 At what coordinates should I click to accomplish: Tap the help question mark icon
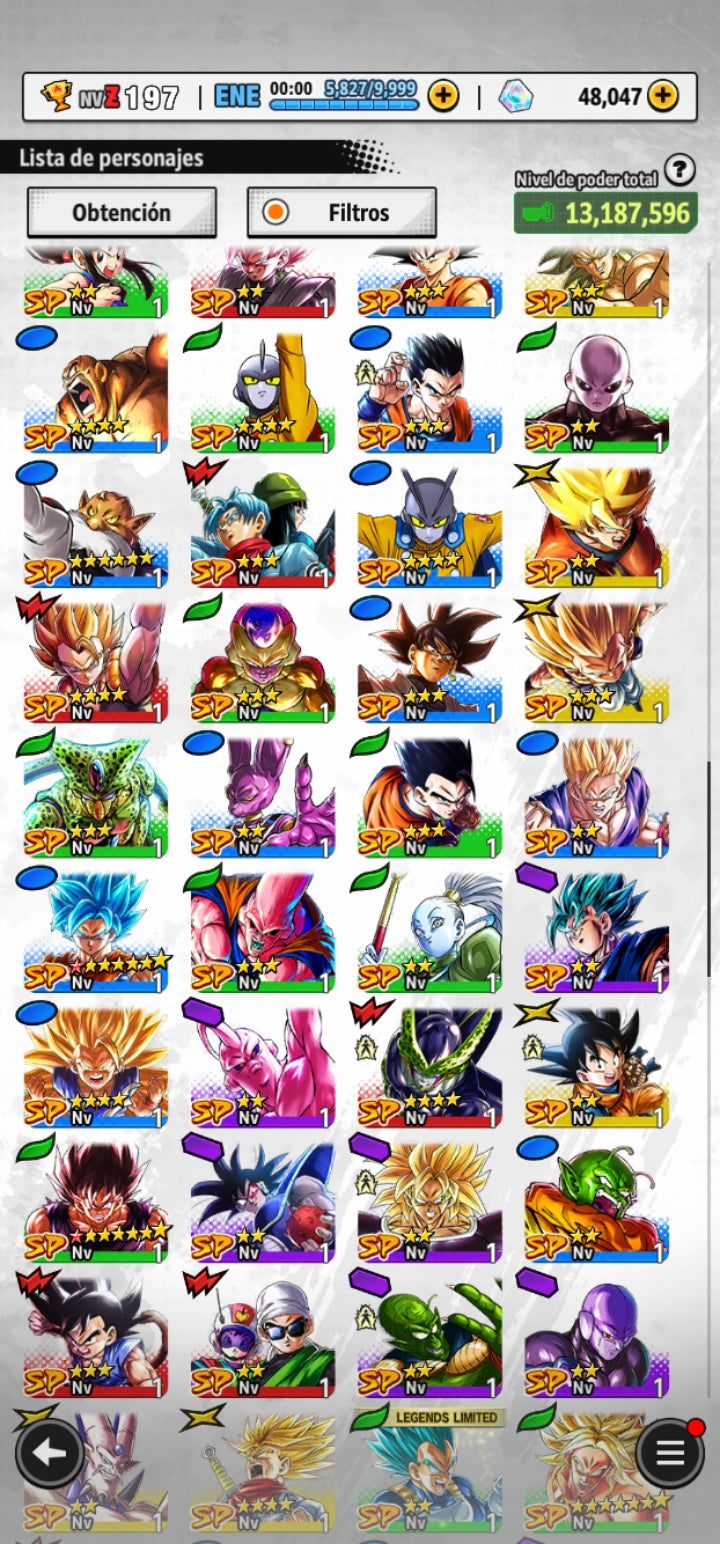pyautogui.click(x=679, y=171)
